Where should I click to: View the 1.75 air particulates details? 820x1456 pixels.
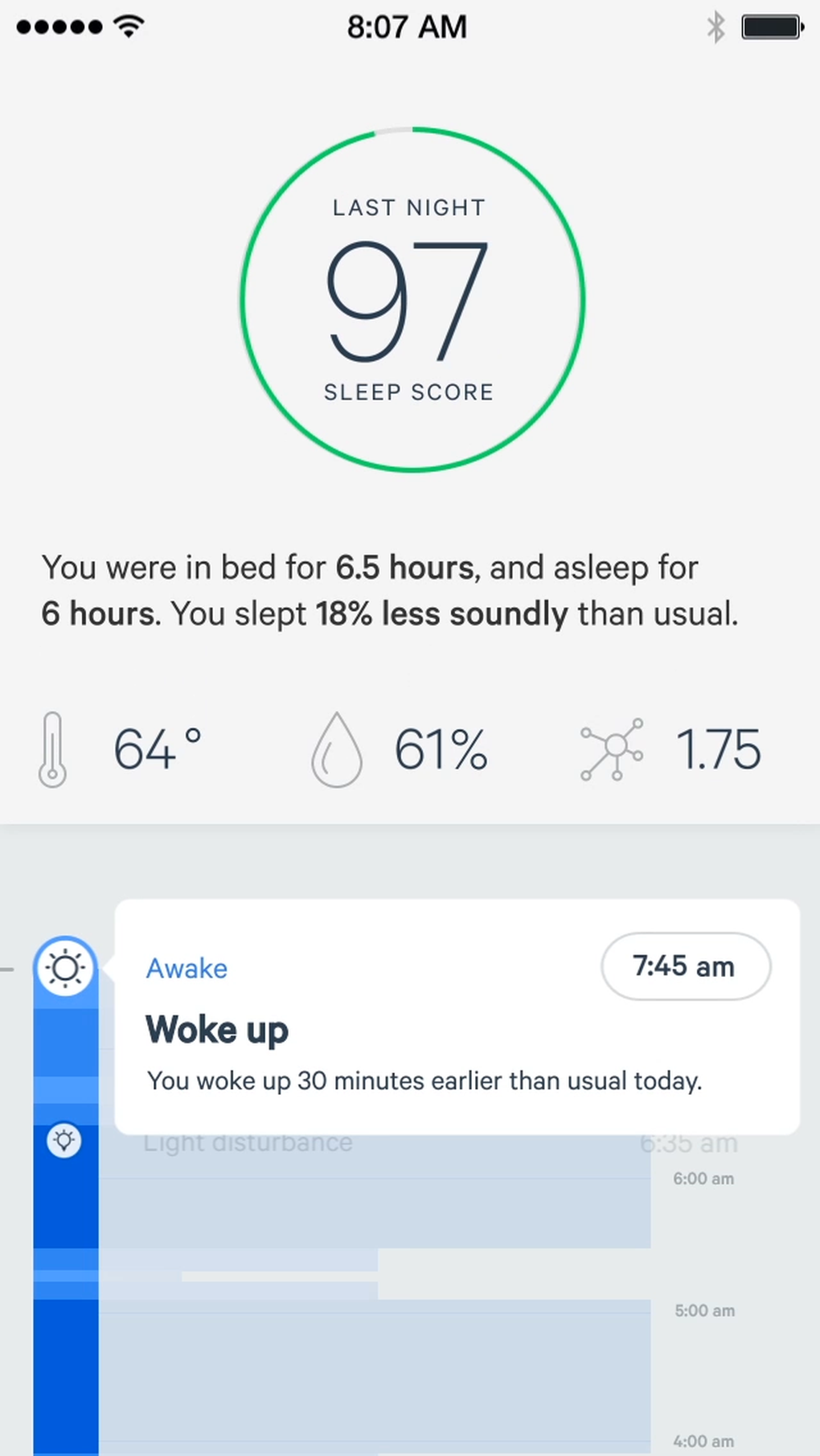[670, 749]
